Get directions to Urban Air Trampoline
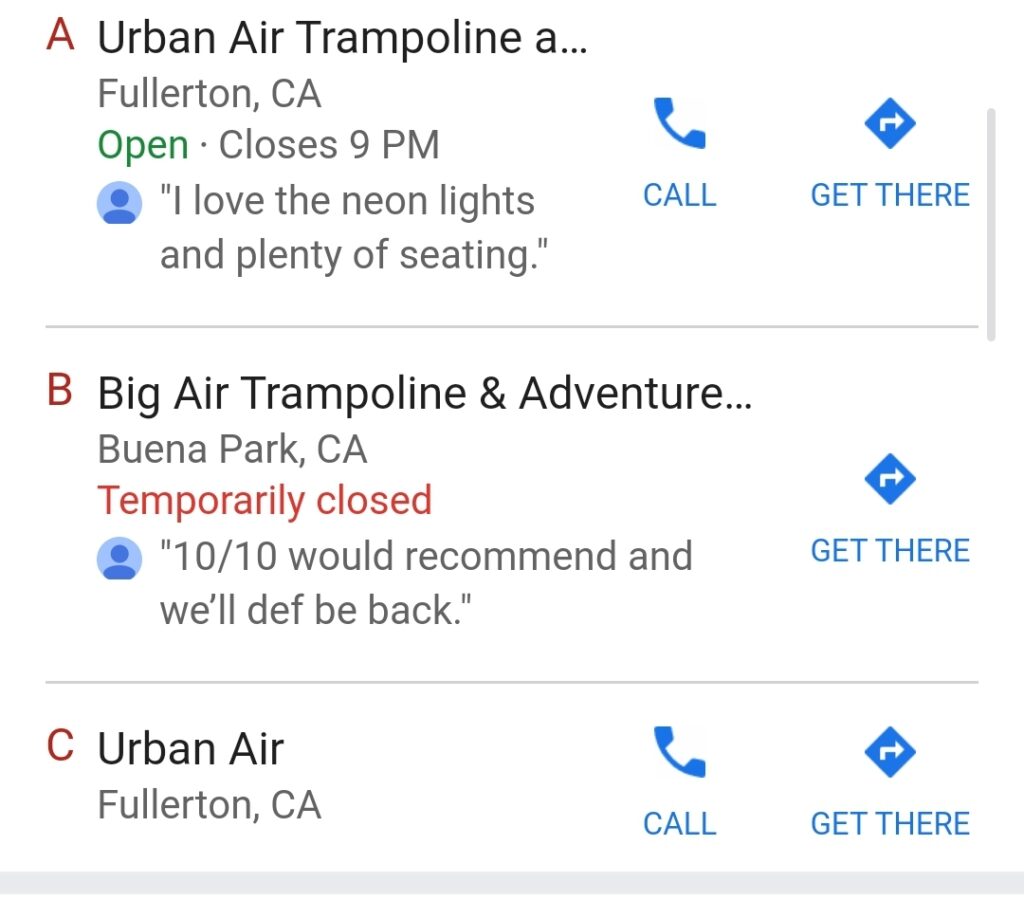1024x900 pixels. [889, 150]
